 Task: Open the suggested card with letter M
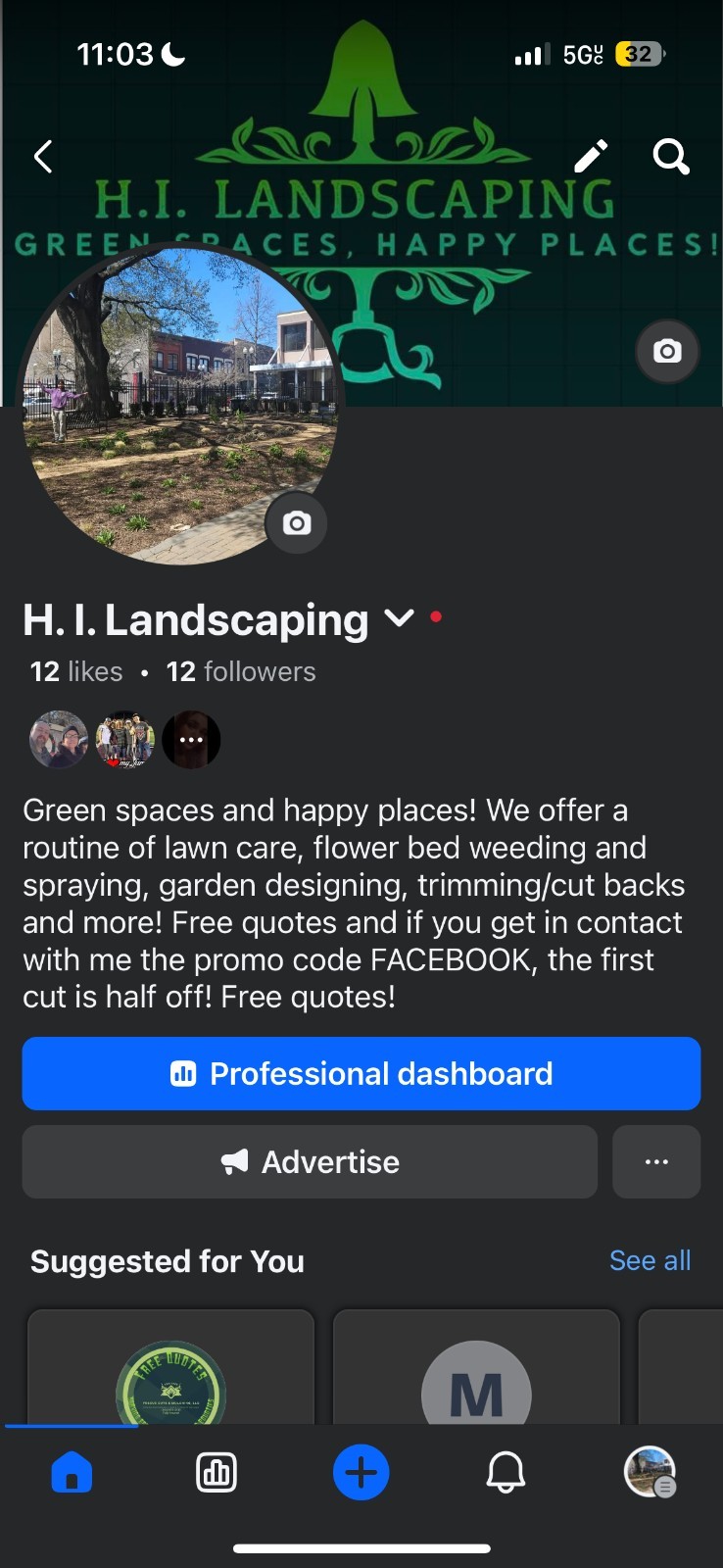pyautogui.click(x=476, y=1366)
